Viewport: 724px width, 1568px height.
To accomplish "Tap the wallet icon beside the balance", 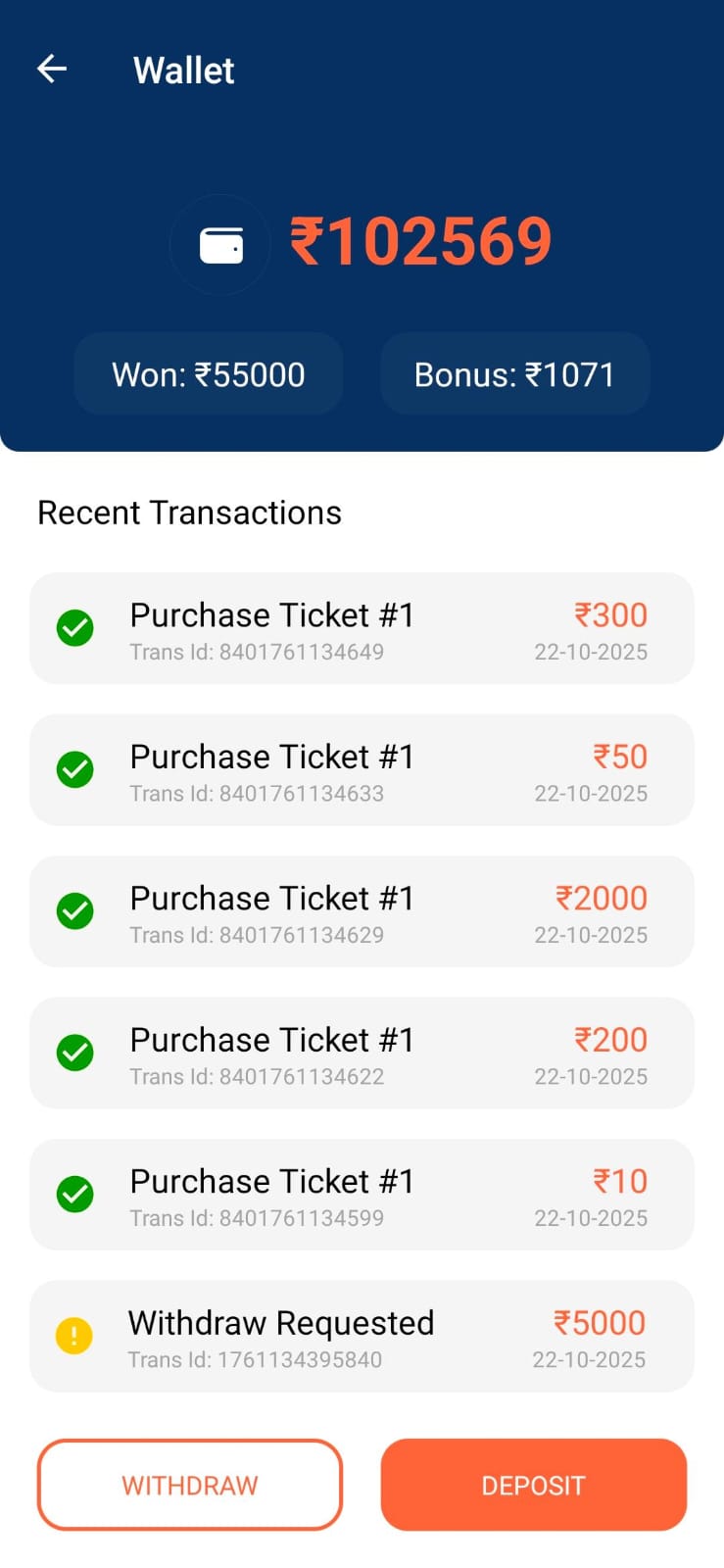I will pos(220,244).
